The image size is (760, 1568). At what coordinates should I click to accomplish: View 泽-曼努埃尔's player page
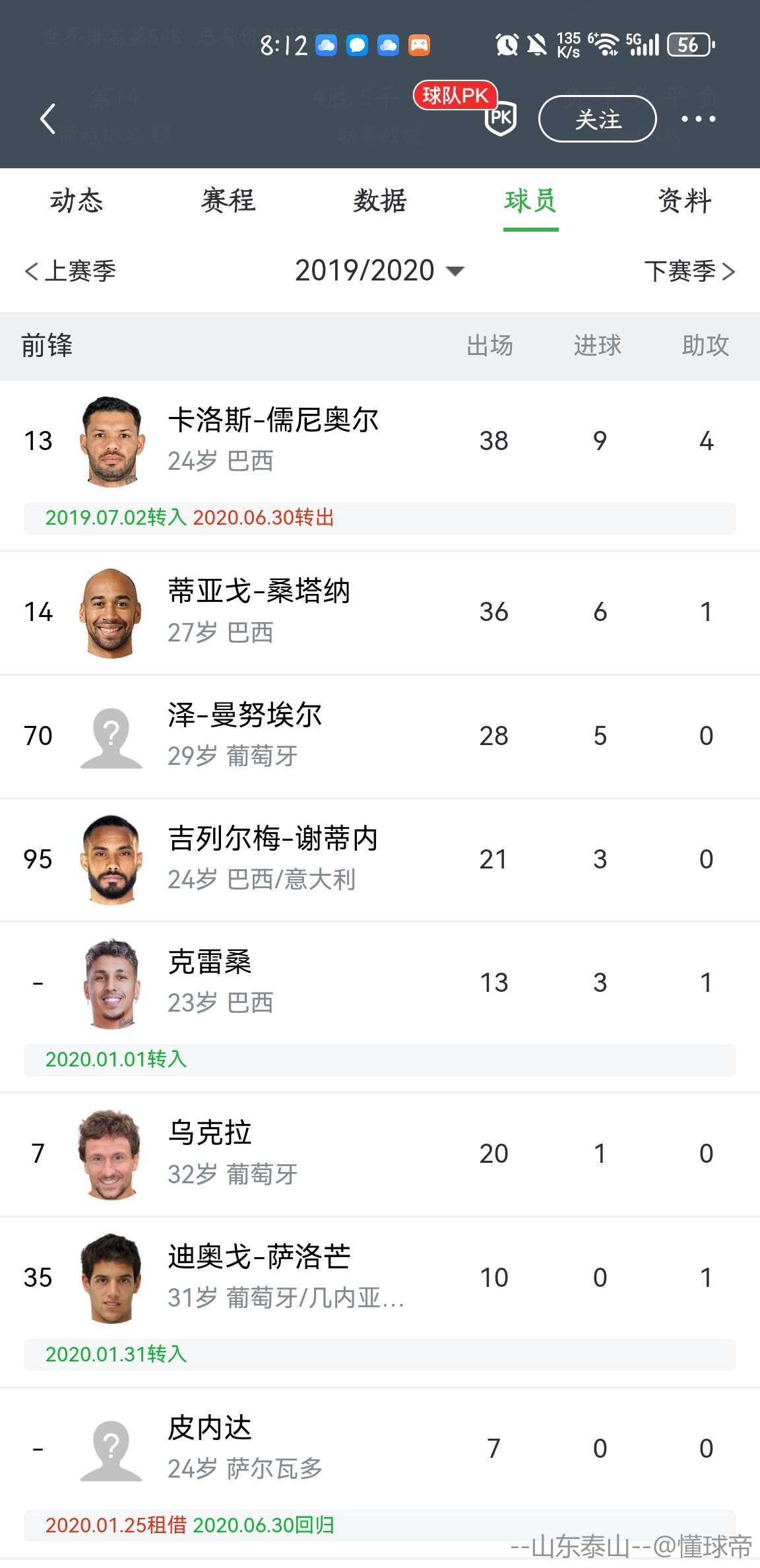click(245, 735)
